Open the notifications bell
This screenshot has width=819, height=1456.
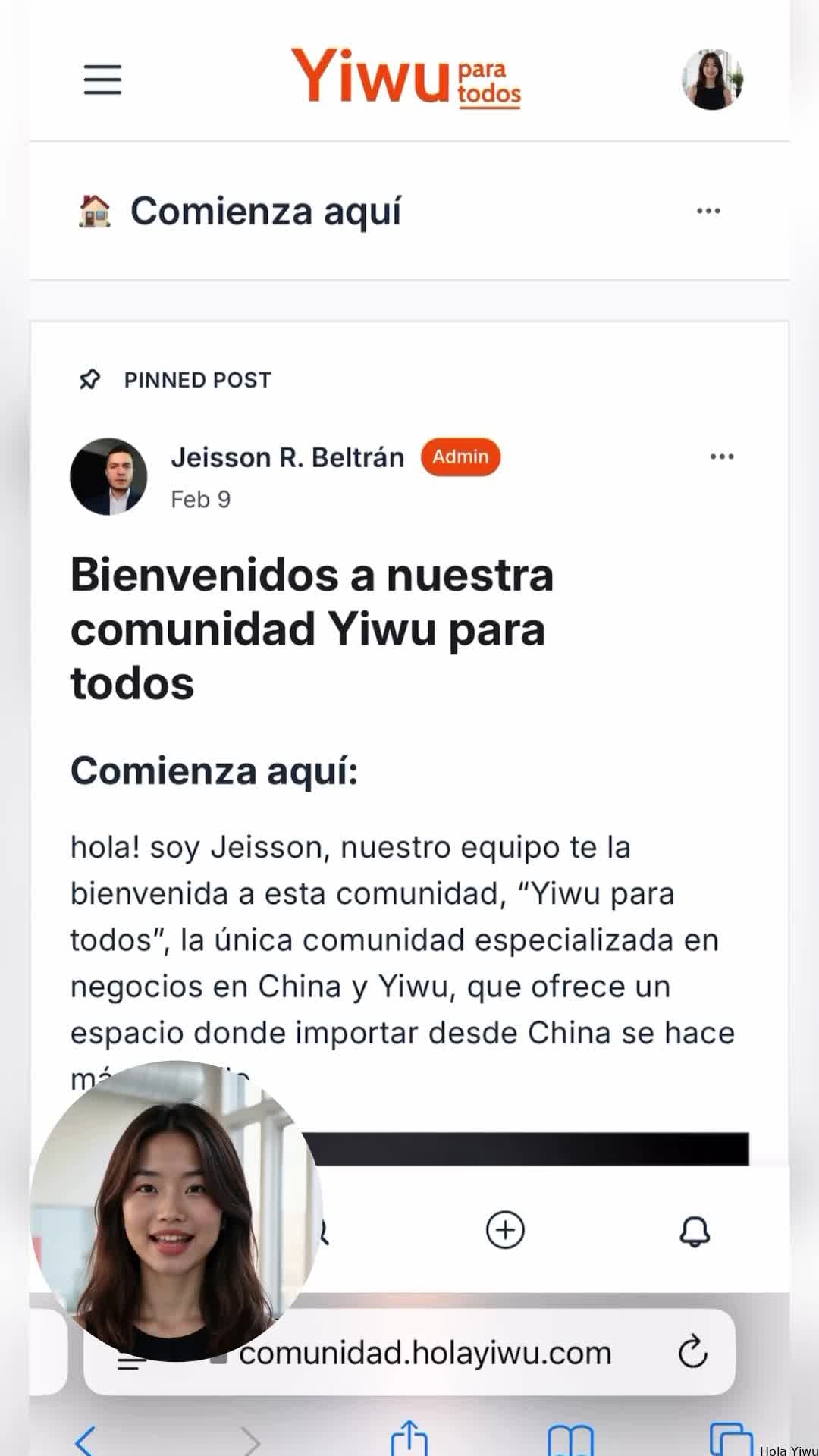pos(694,1231)
